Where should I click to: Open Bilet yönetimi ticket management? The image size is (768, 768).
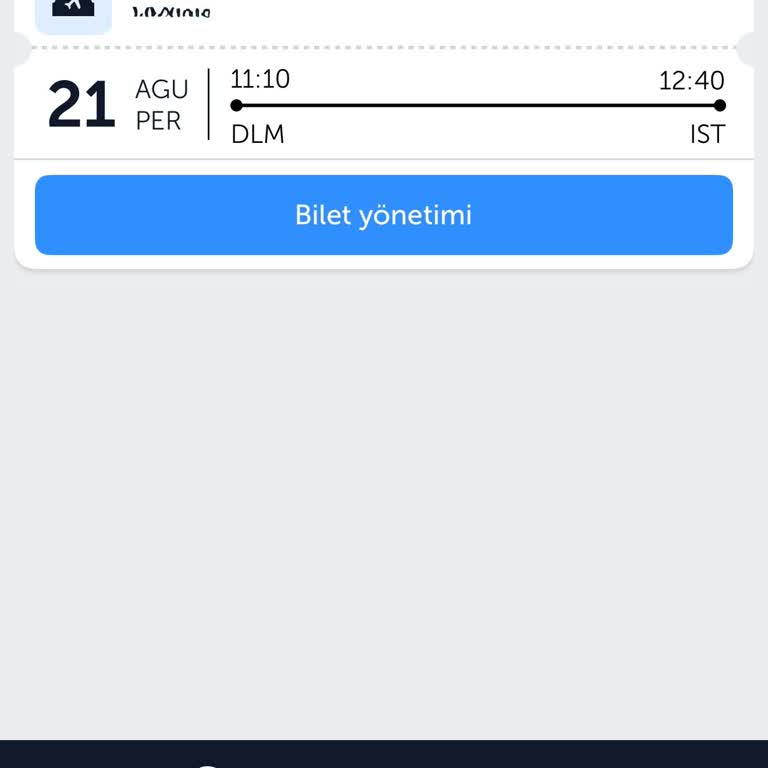pos(383,215)
